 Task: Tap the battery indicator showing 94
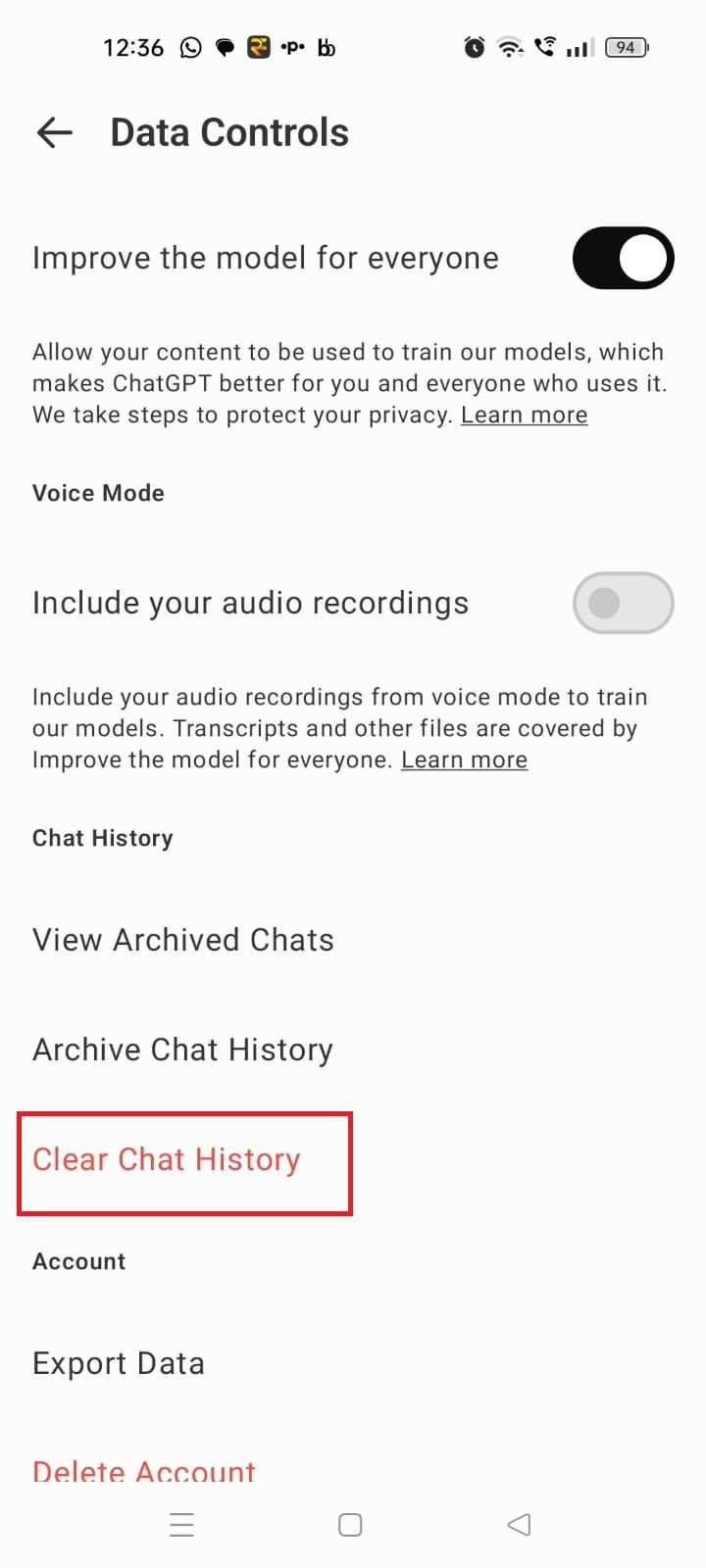click(626, 46)
